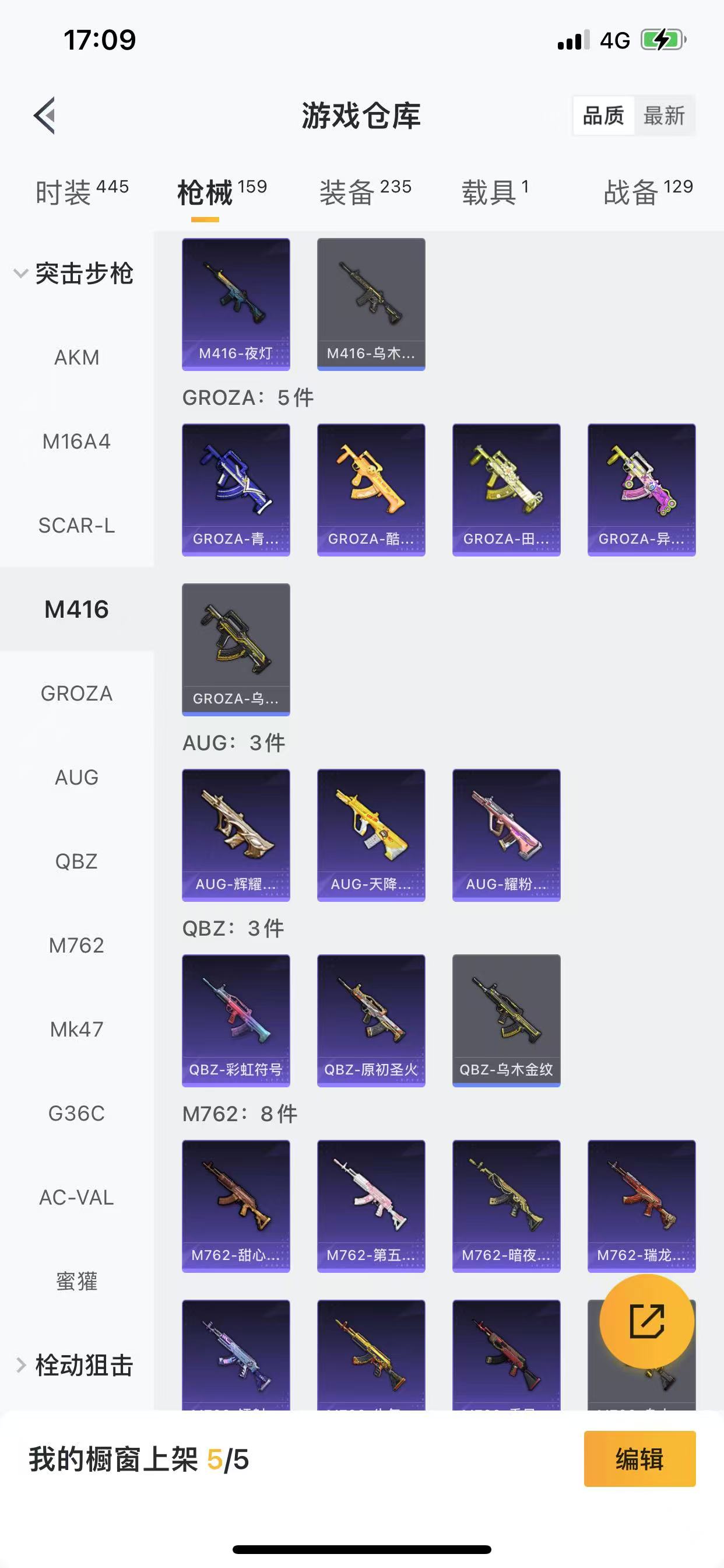The image size is (724, 1568).
Task: Tap the orange share floating button
Action: (646, 1320)
